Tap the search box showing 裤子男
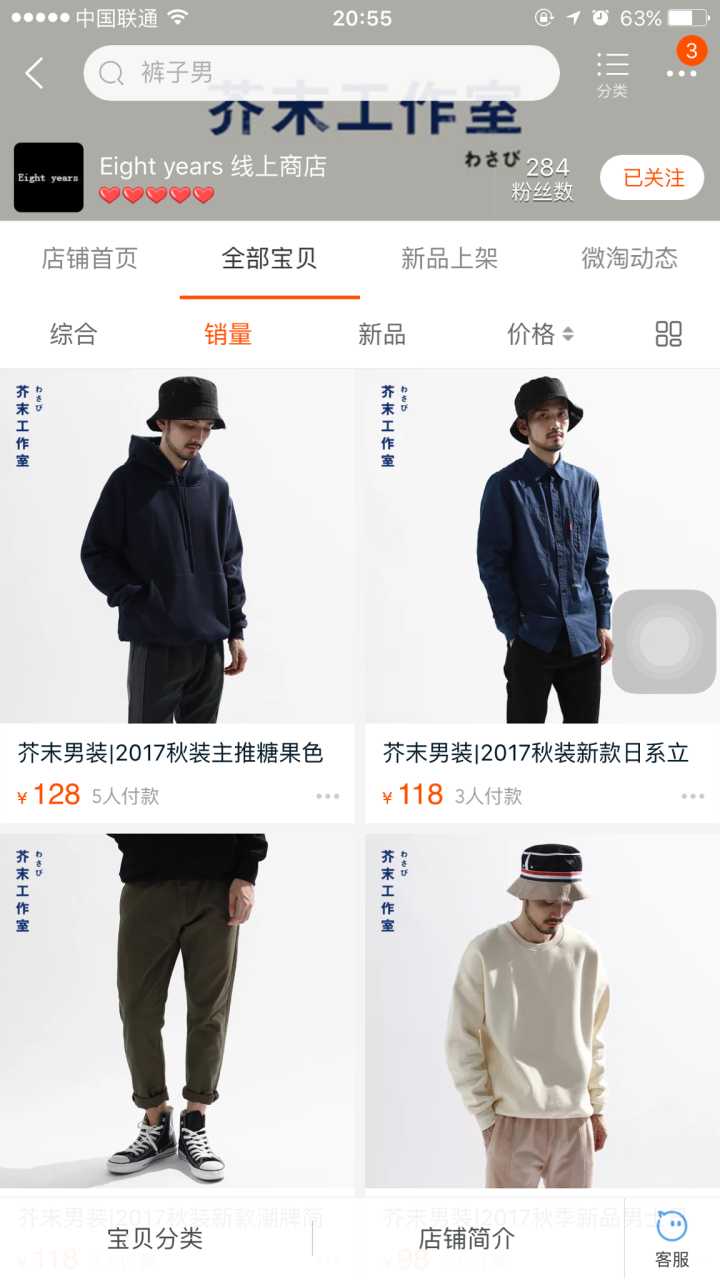The image size is (720, 1280). (x=320, y=73)
